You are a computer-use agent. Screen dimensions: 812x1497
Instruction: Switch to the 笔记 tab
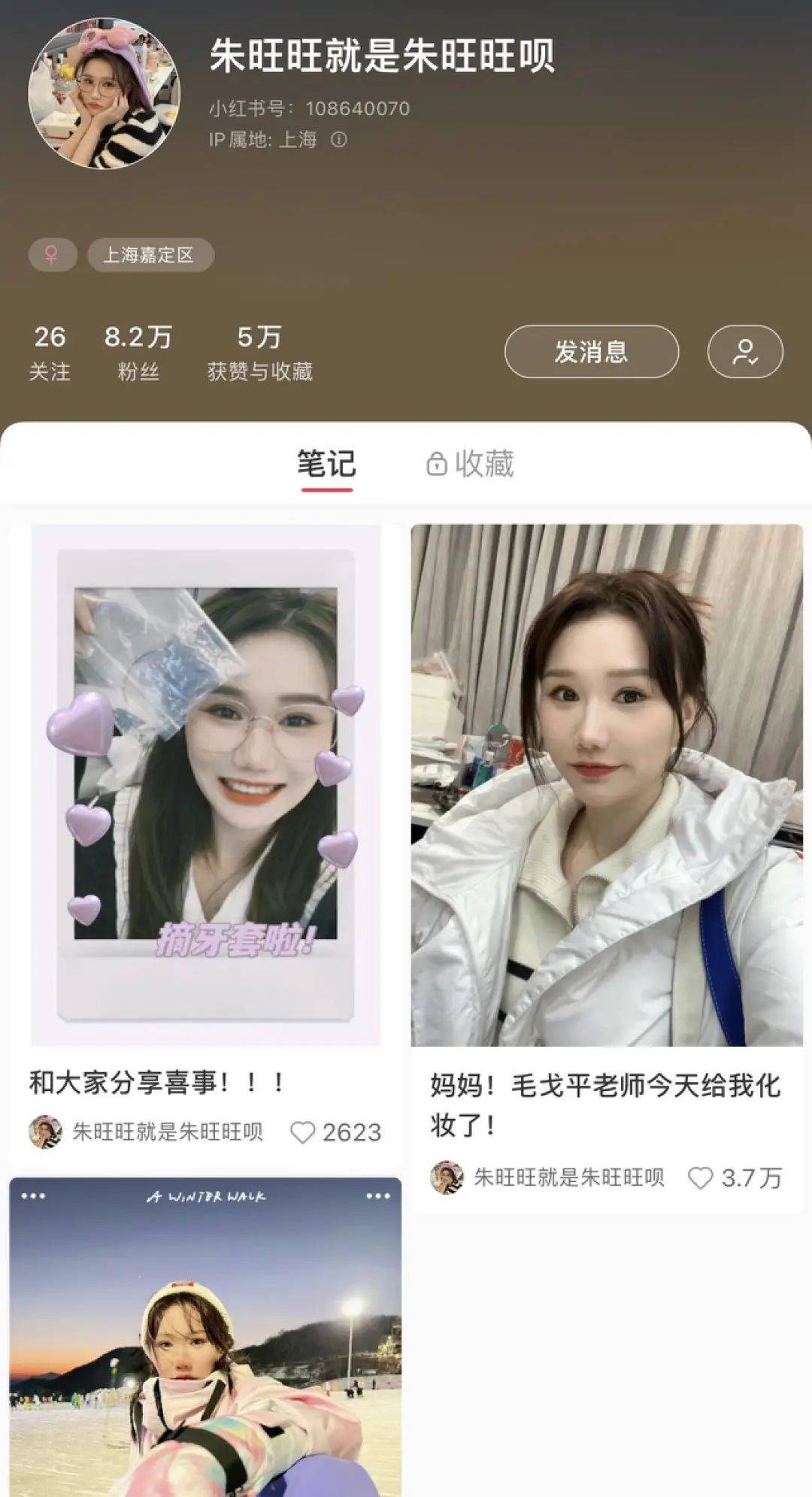tap(326, 464)
